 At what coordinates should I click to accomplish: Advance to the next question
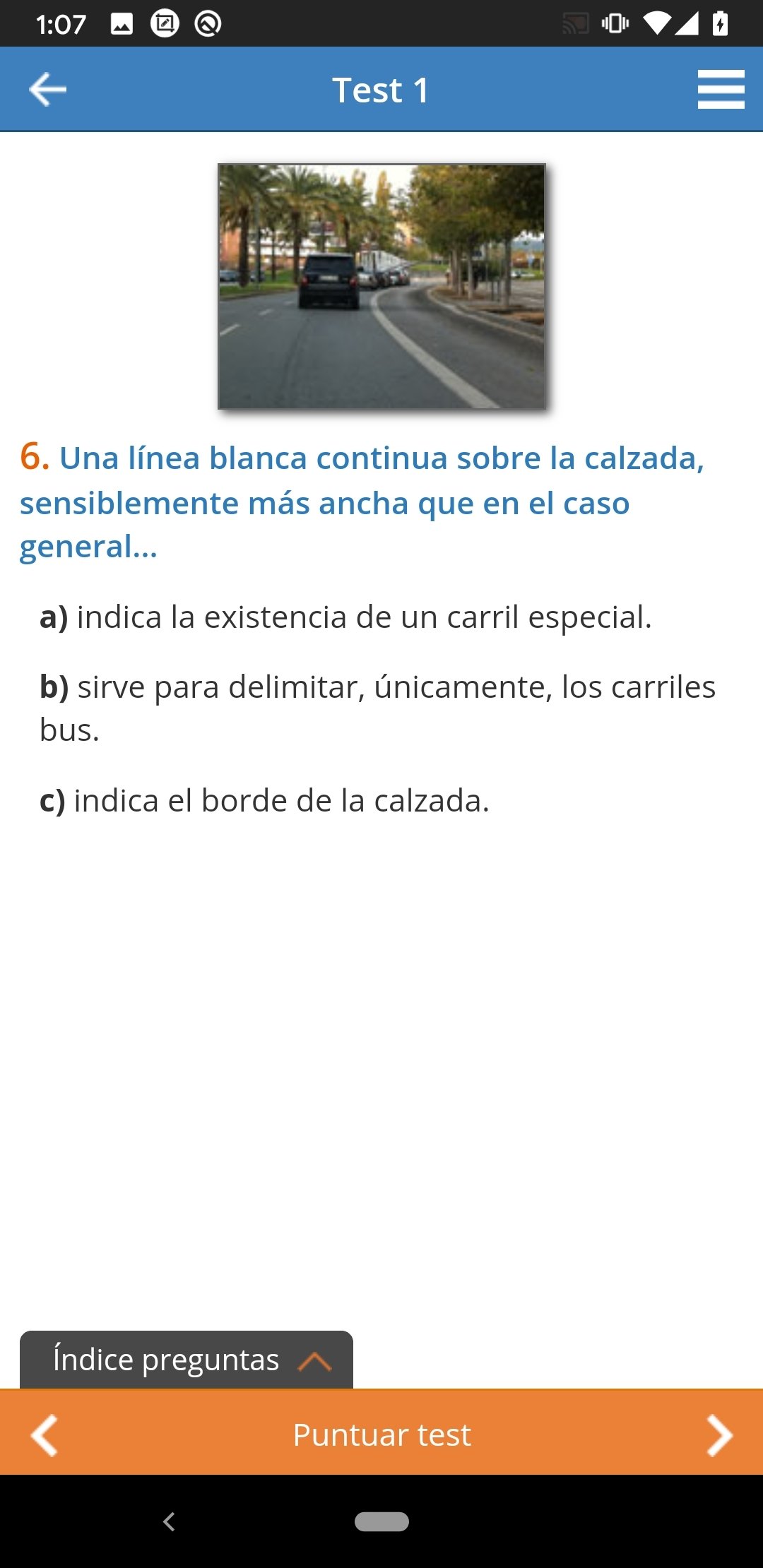click(719, 1435)
